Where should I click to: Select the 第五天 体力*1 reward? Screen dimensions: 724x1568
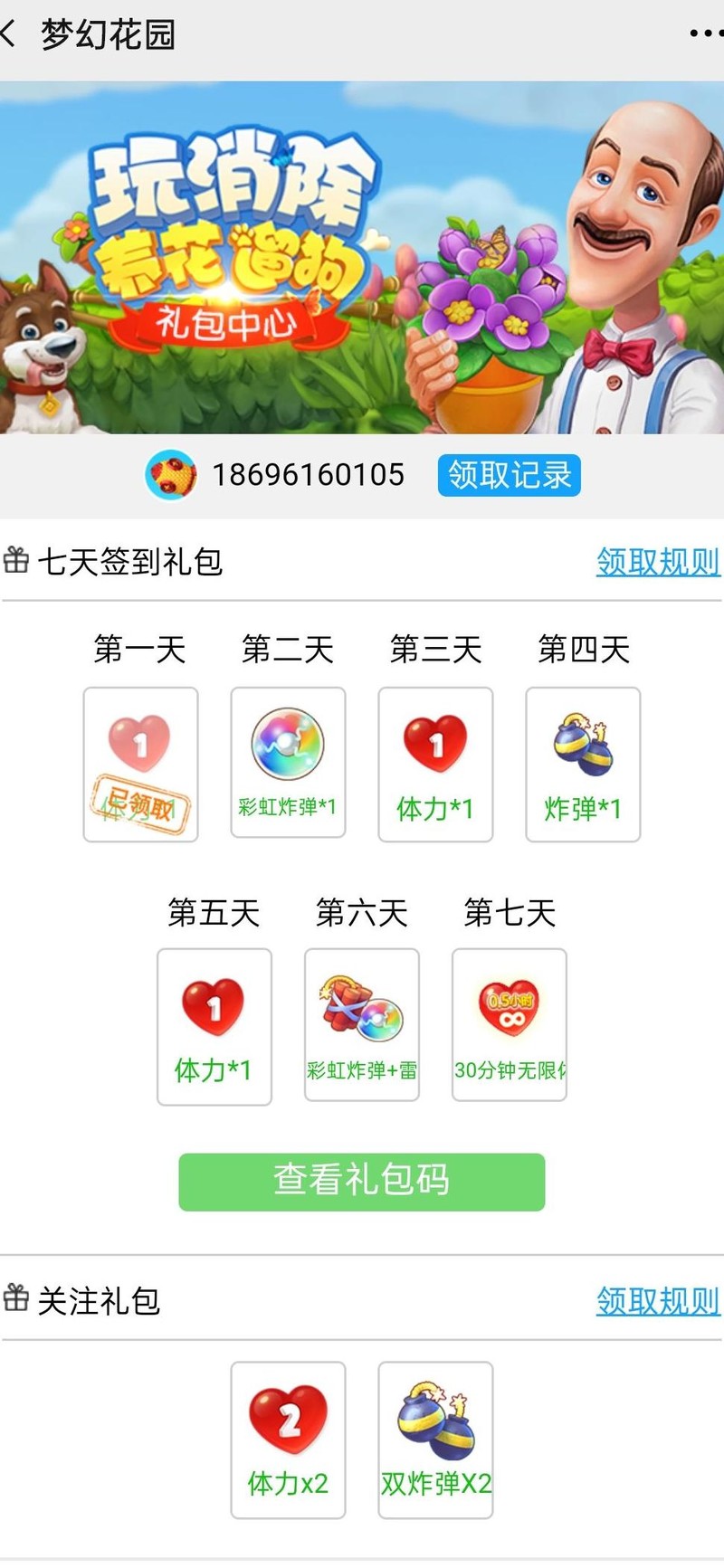pos(214,1026)
